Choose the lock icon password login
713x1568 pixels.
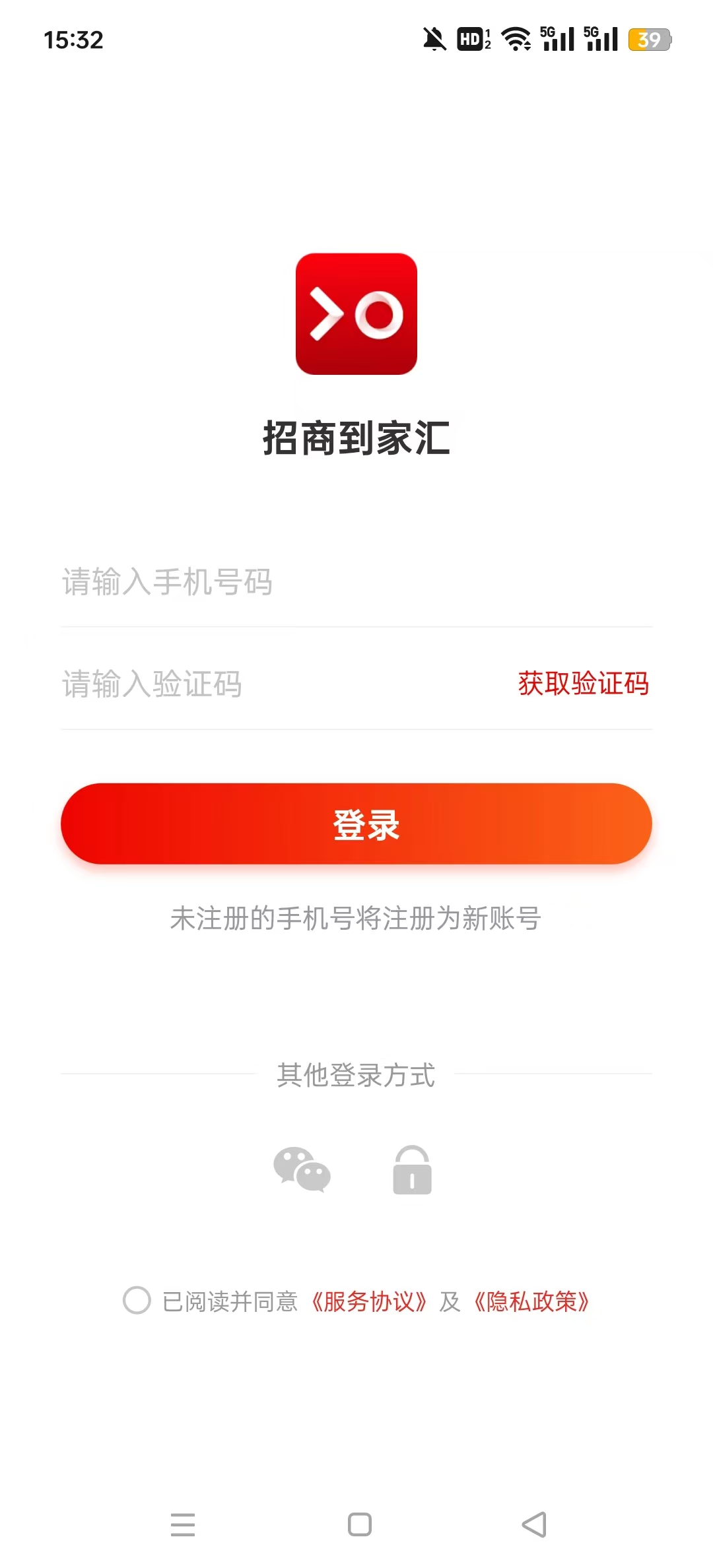(412, 1169)
